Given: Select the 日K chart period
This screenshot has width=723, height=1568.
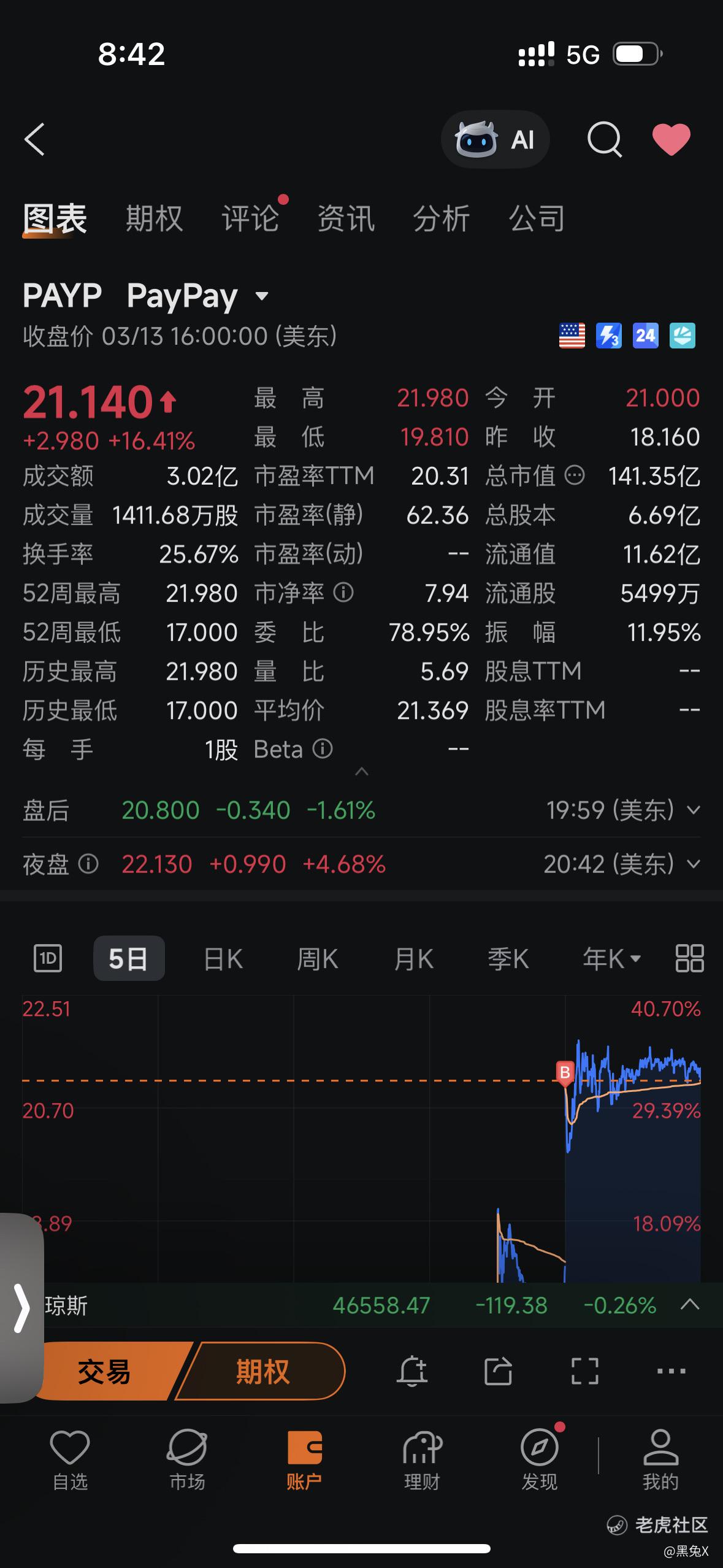Looking at the screenshot, I should [223, 959].
